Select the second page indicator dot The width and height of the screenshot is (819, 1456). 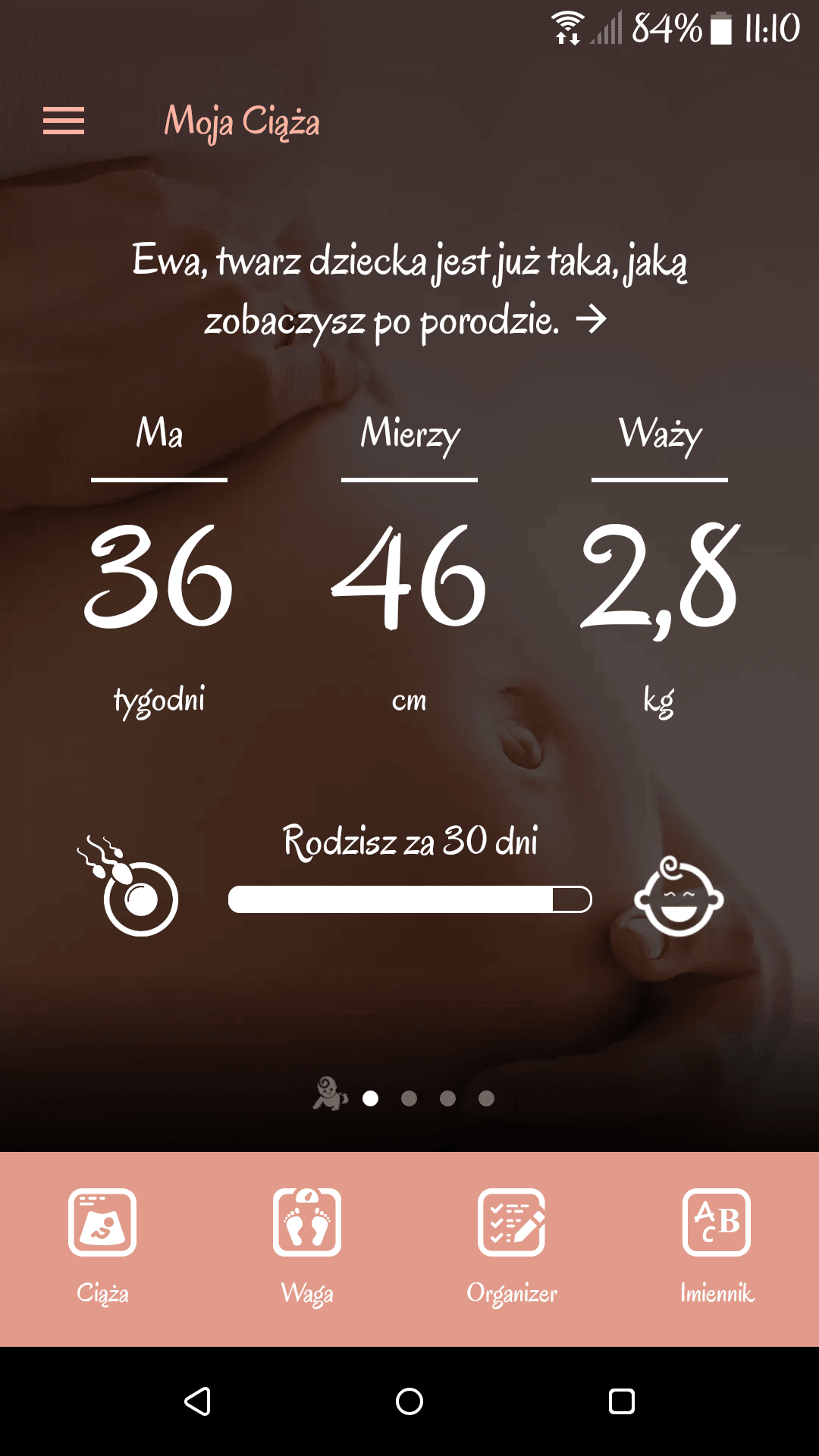(409, 1098)
